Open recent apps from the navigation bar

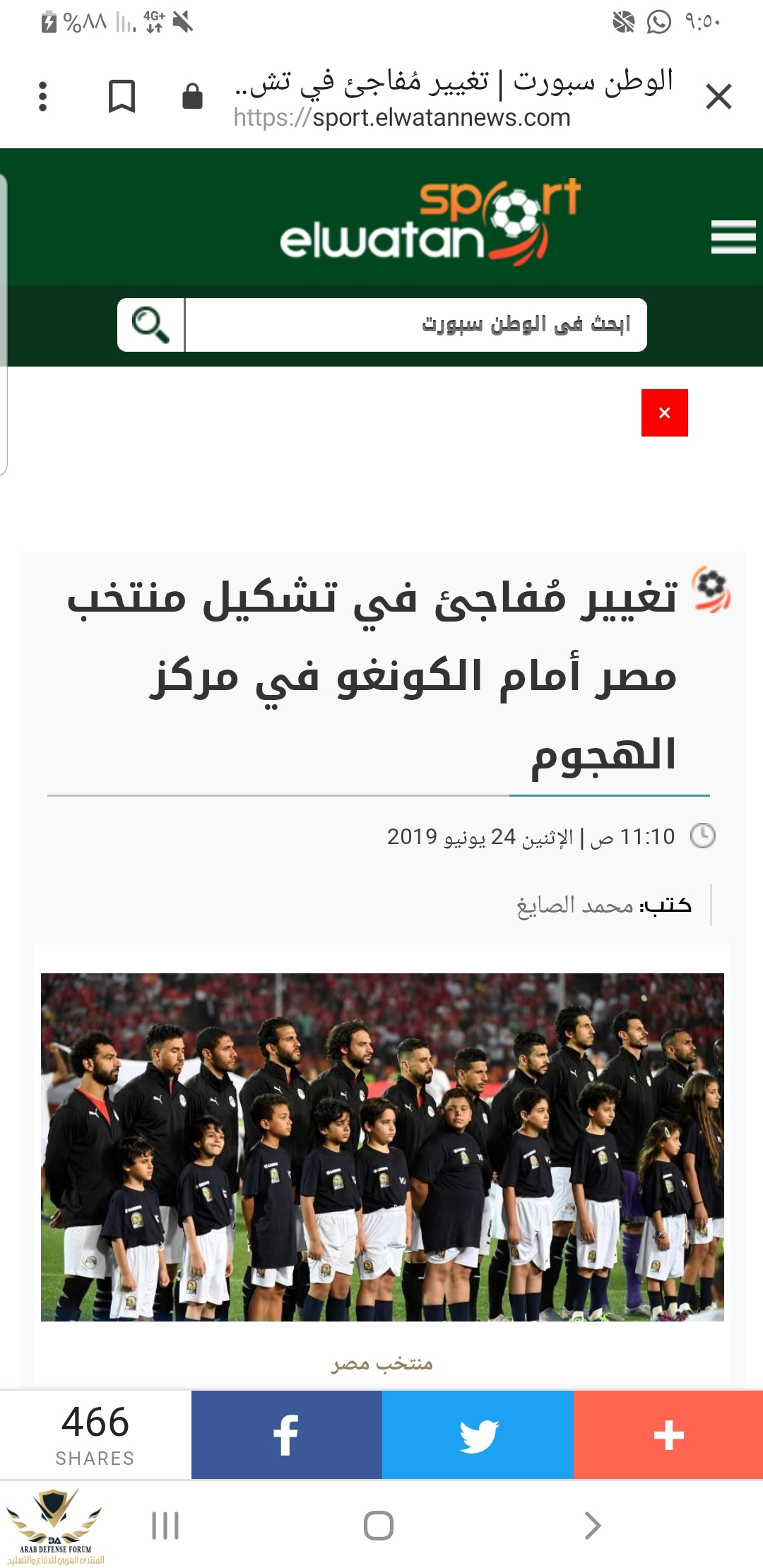pos(165,1526)
